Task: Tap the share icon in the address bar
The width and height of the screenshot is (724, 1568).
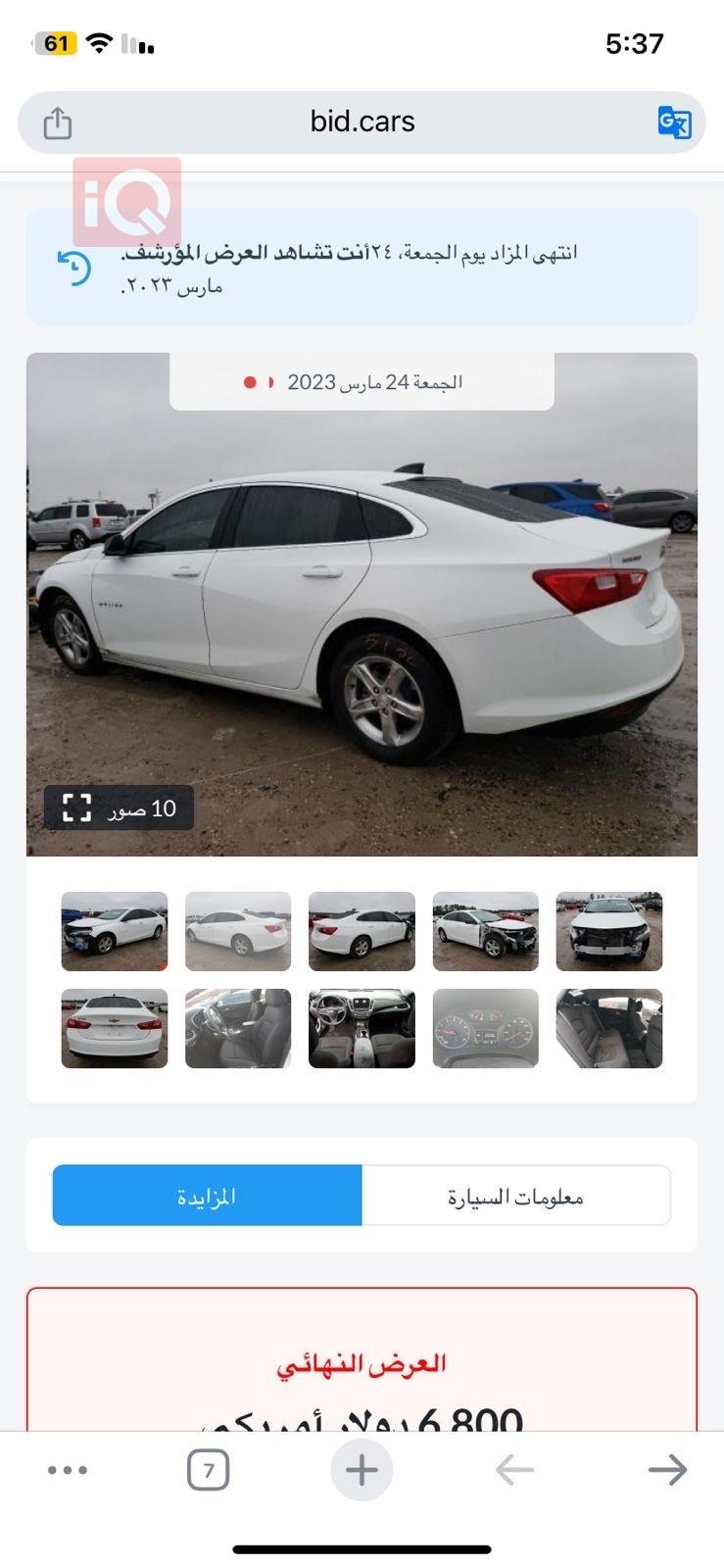Action: 58,123
